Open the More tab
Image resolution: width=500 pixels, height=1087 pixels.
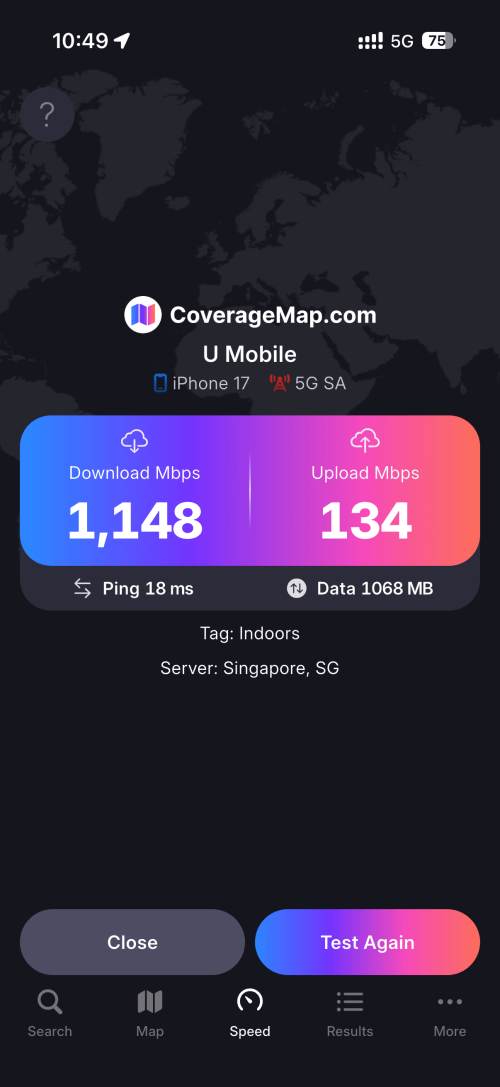point(449,1014)
